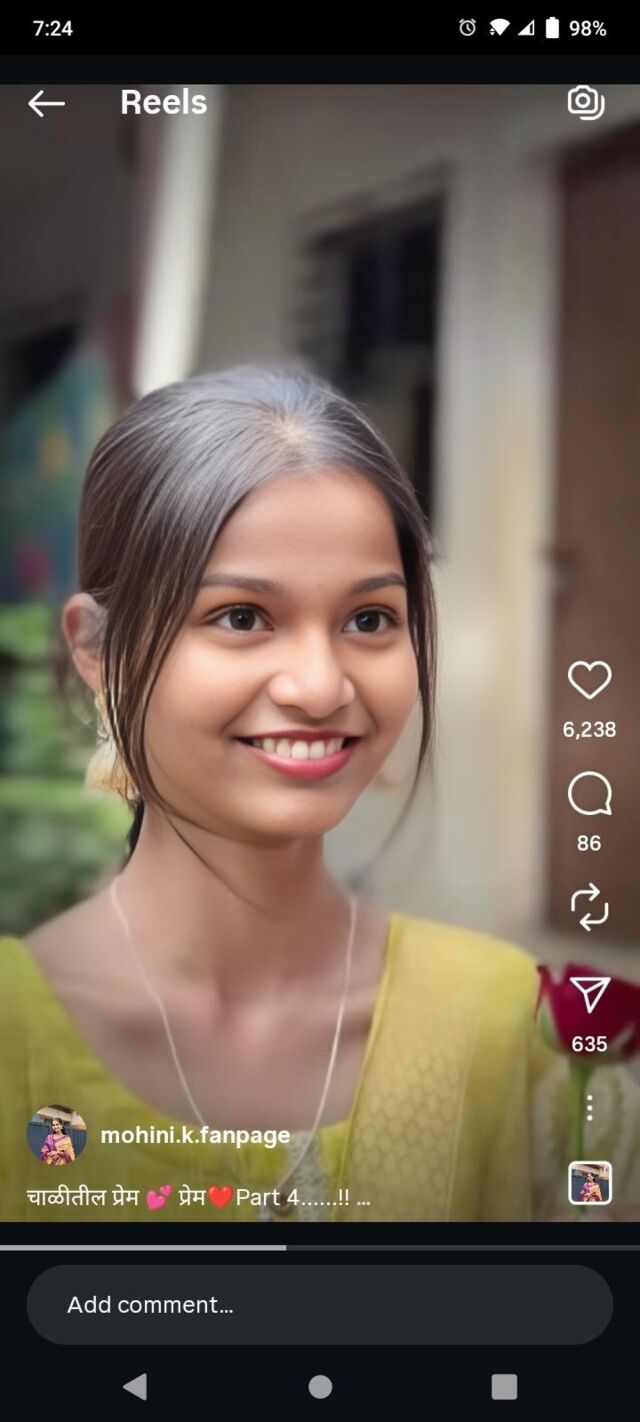Viewport: 640px width, 1422px height.
Task: Share this reel via the send icon
Action: click(x=589, y=996)
